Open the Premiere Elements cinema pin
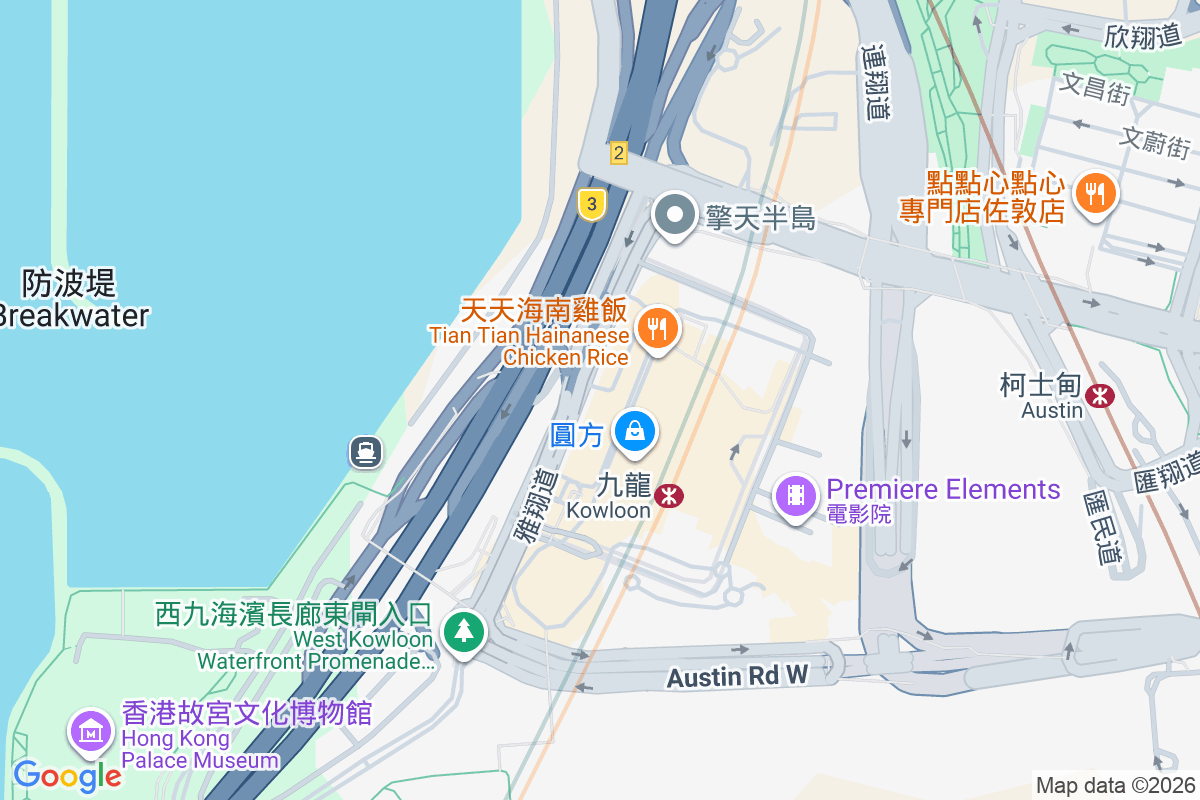Screen dimensions: 1200x800 [x=796, y=497]
